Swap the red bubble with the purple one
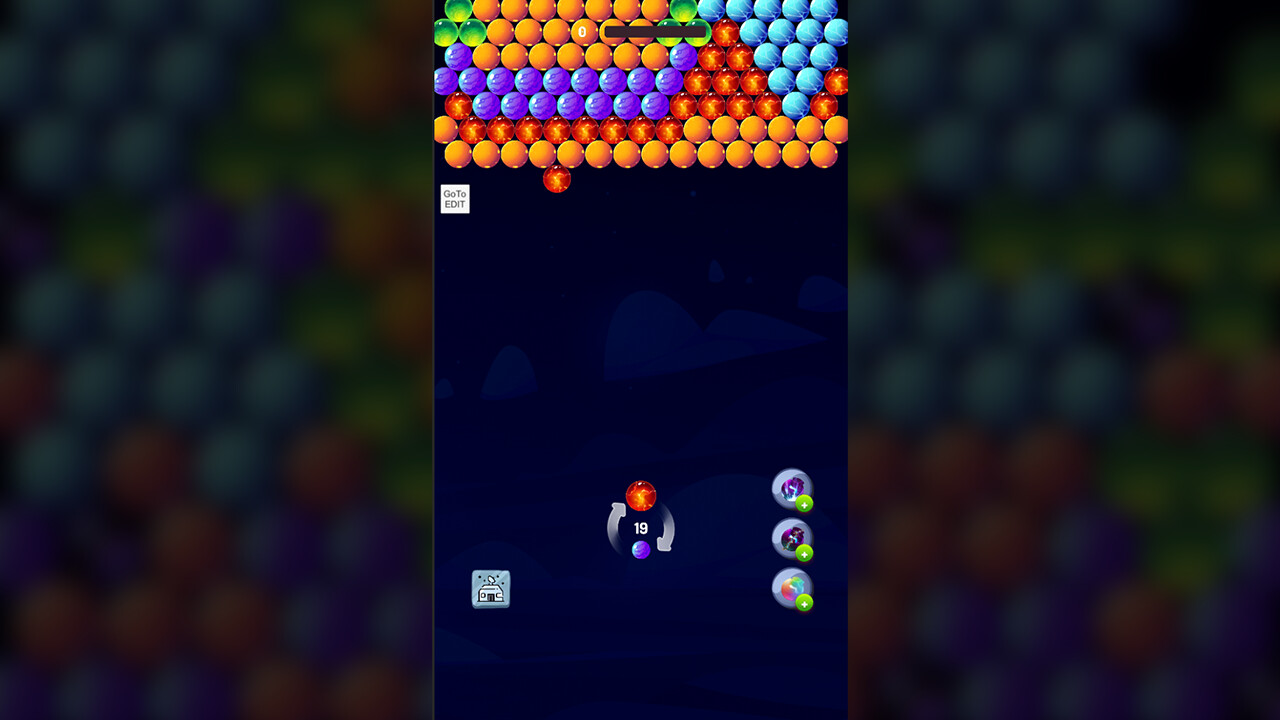Viewport: 1280px width, 720px height. tap(641, 549)
